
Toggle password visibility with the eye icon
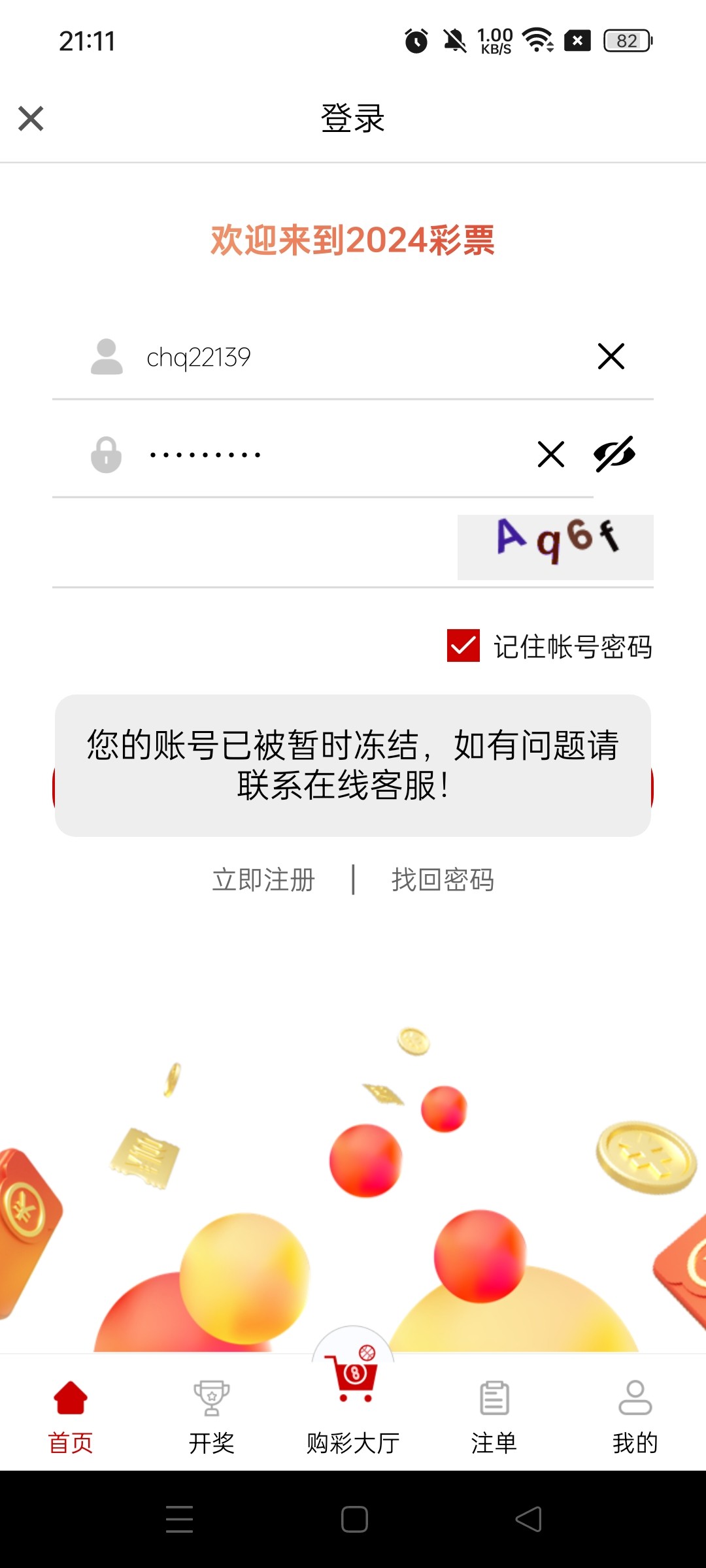coord(614,454)
